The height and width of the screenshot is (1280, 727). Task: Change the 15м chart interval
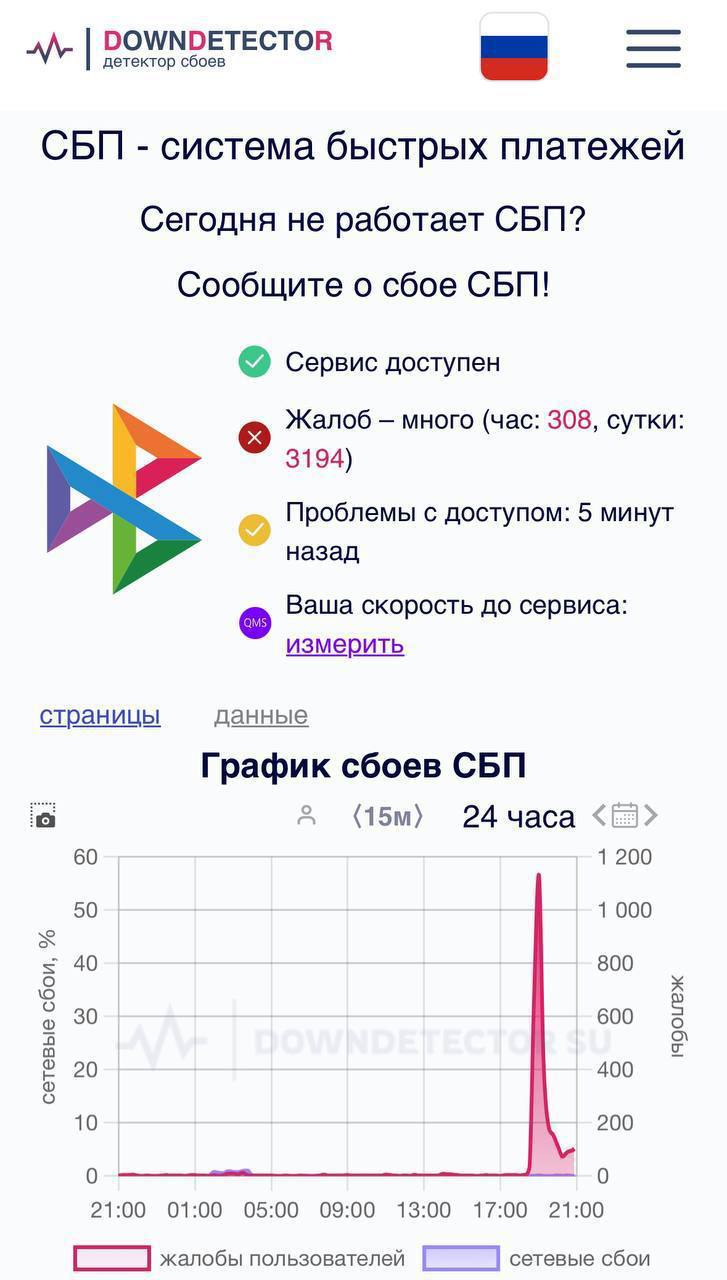coord(388,817)
